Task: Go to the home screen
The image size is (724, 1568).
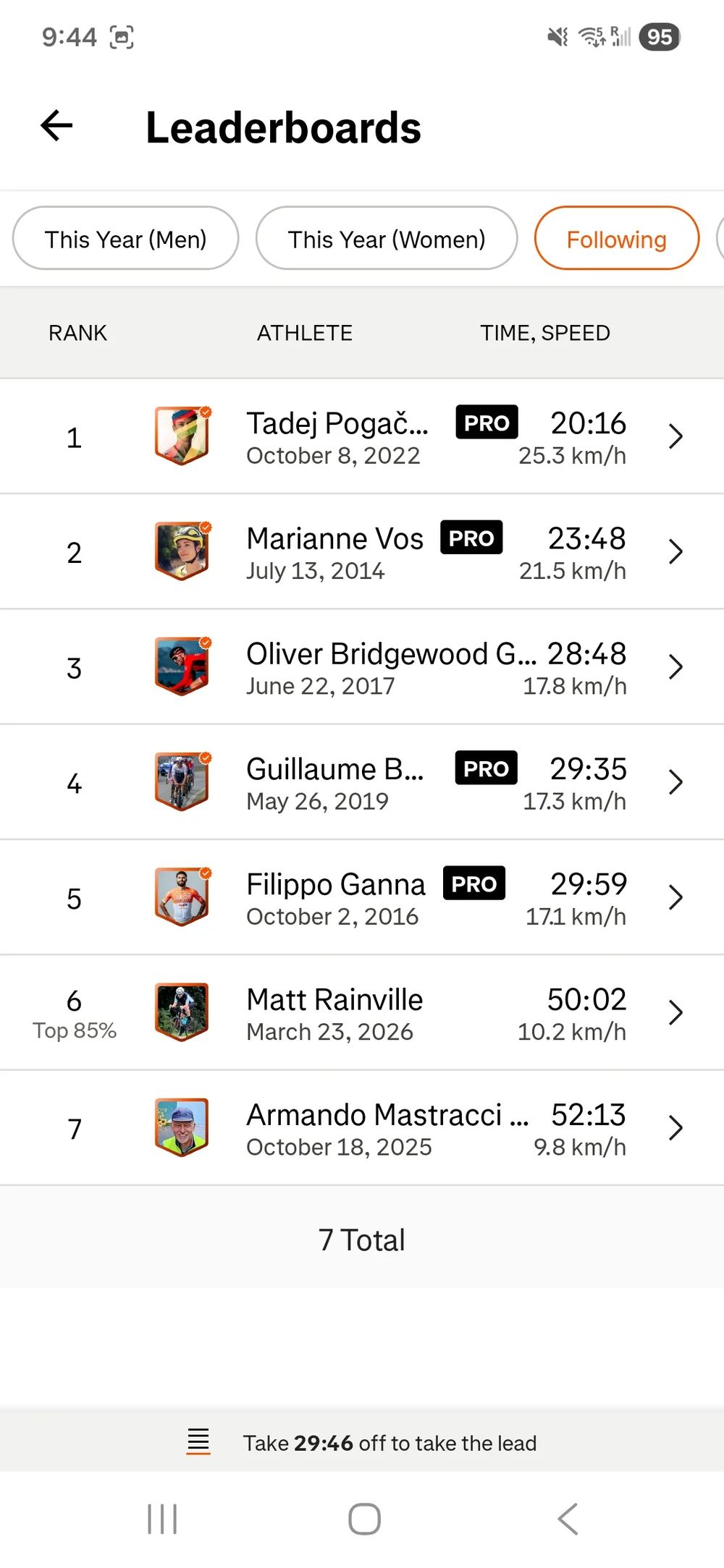Action: 364,1519
